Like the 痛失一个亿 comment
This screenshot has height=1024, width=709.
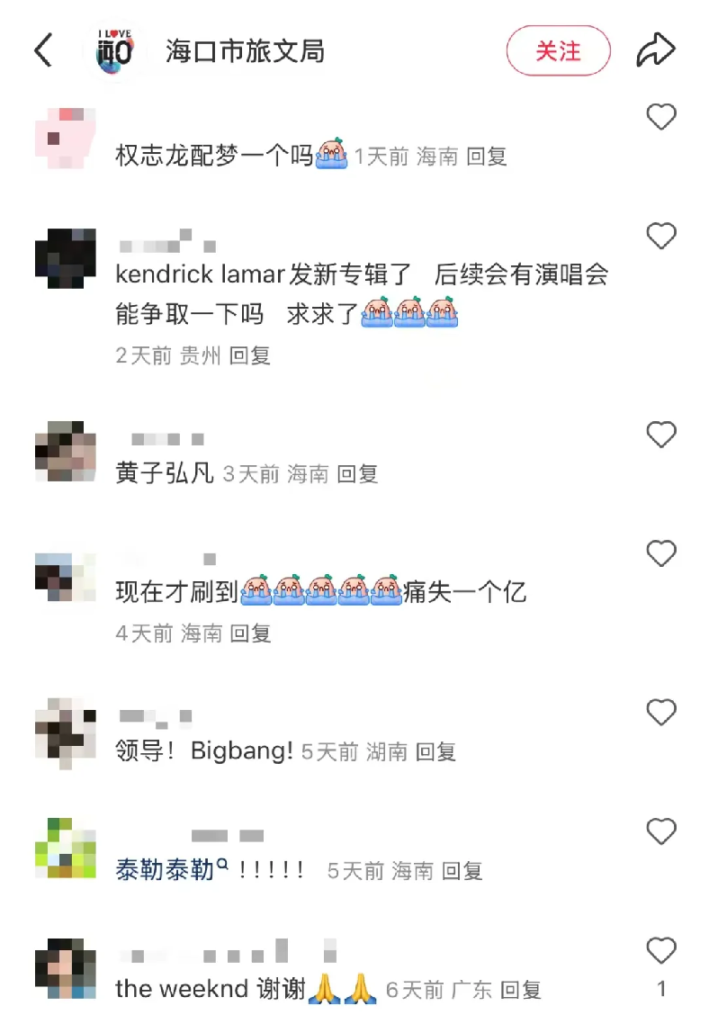click(661, 553)
